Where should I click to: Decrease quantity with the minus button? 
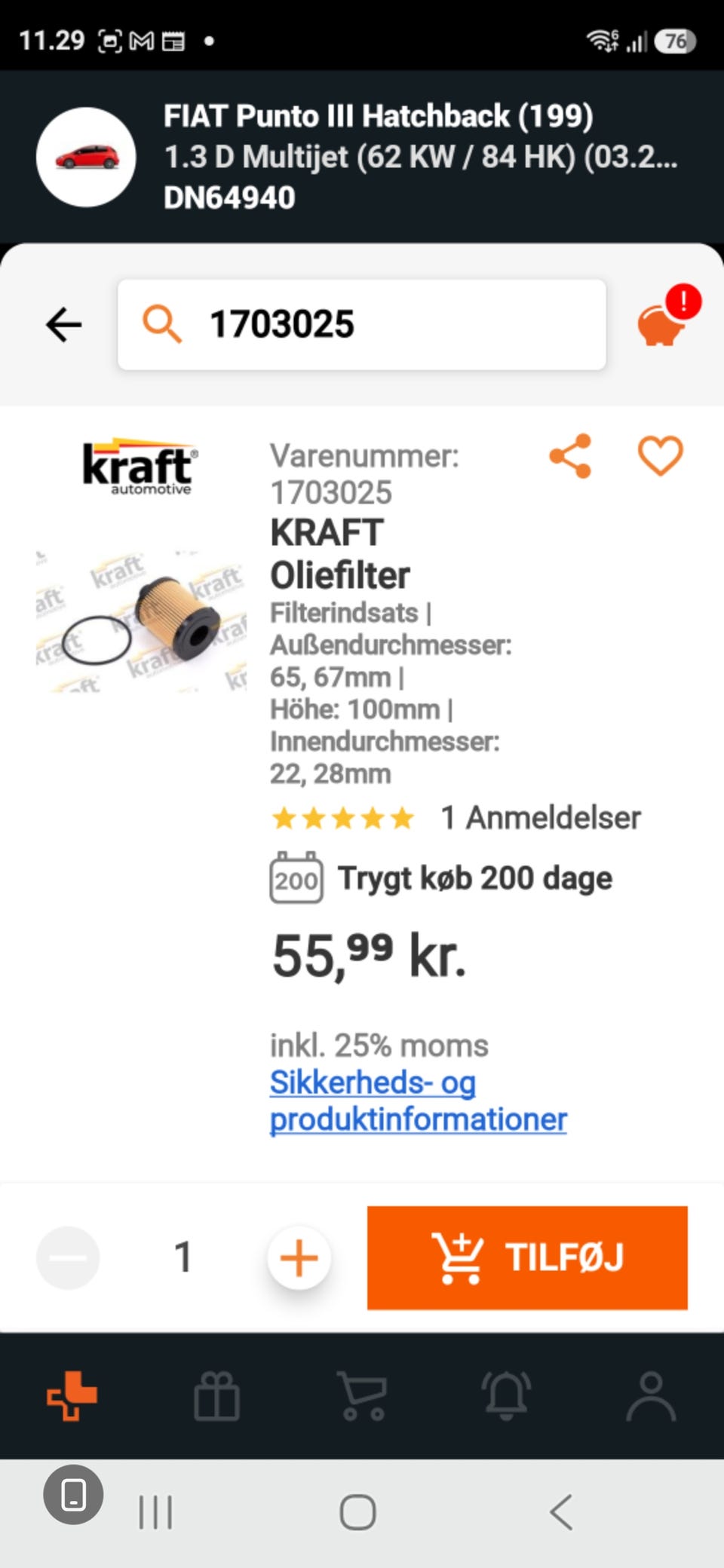tap(68, 1257)
